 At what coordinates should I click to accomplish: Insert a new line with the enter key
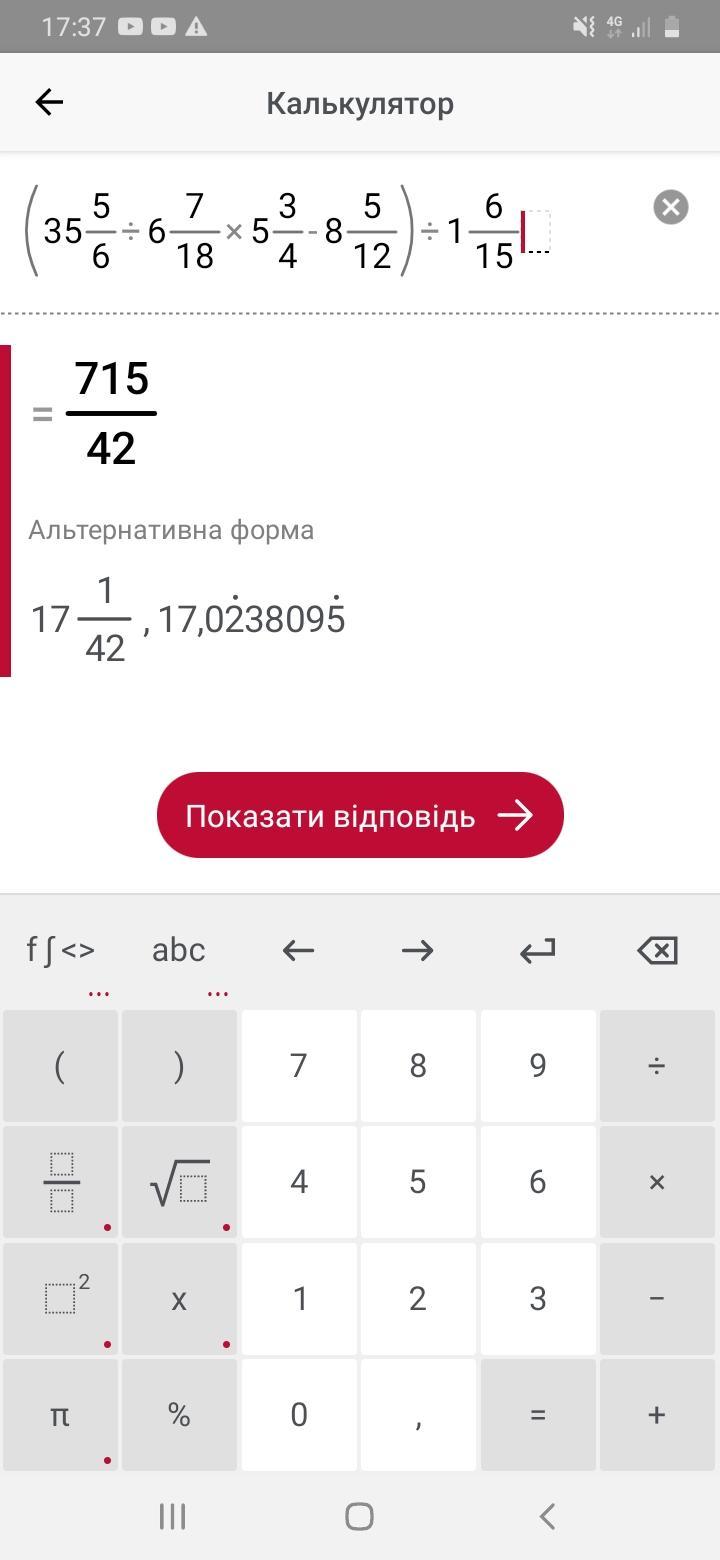[537, 950]
